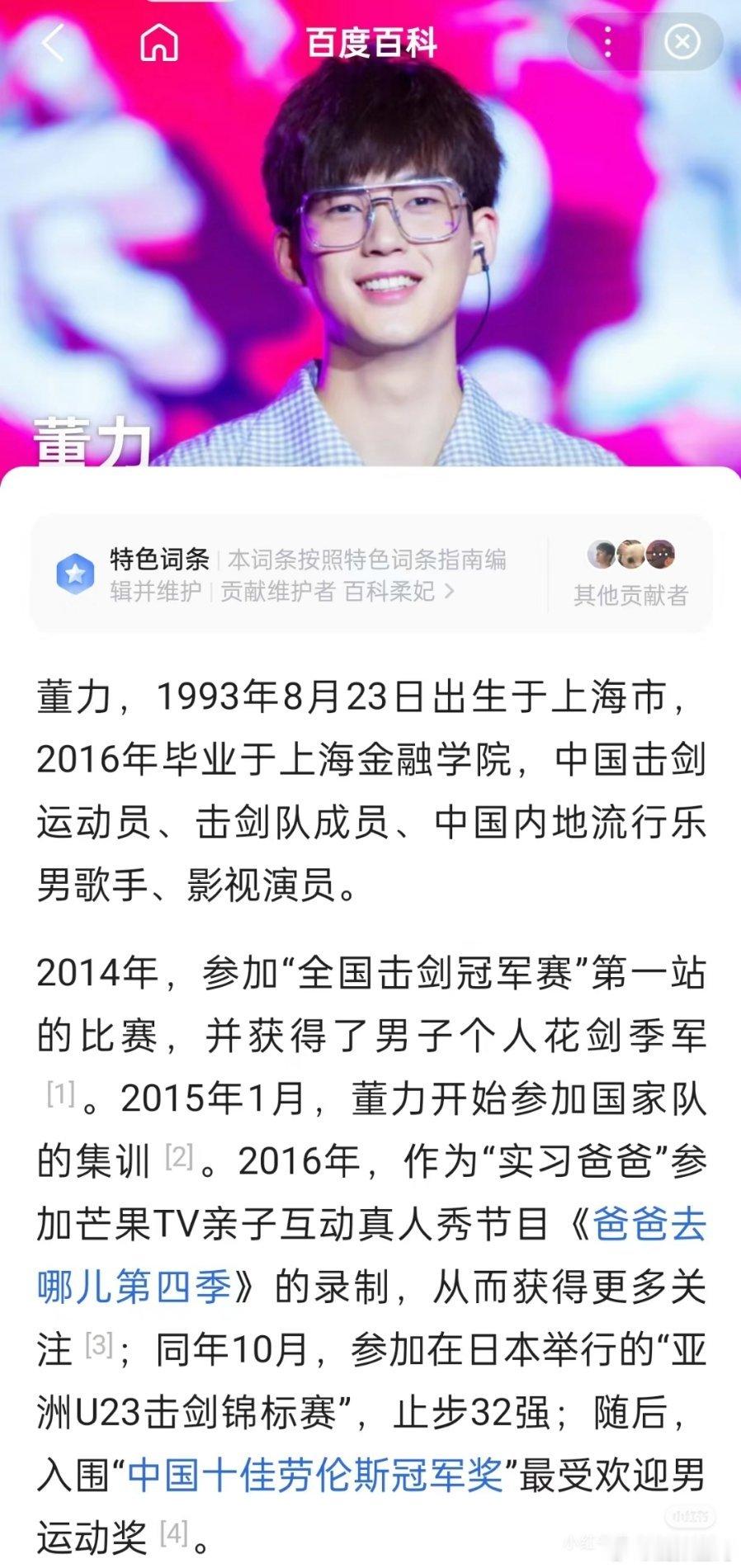This screenshot has height=1568, width=741.
Task: Tap the back arrow to go back
Action: [51, 42]
